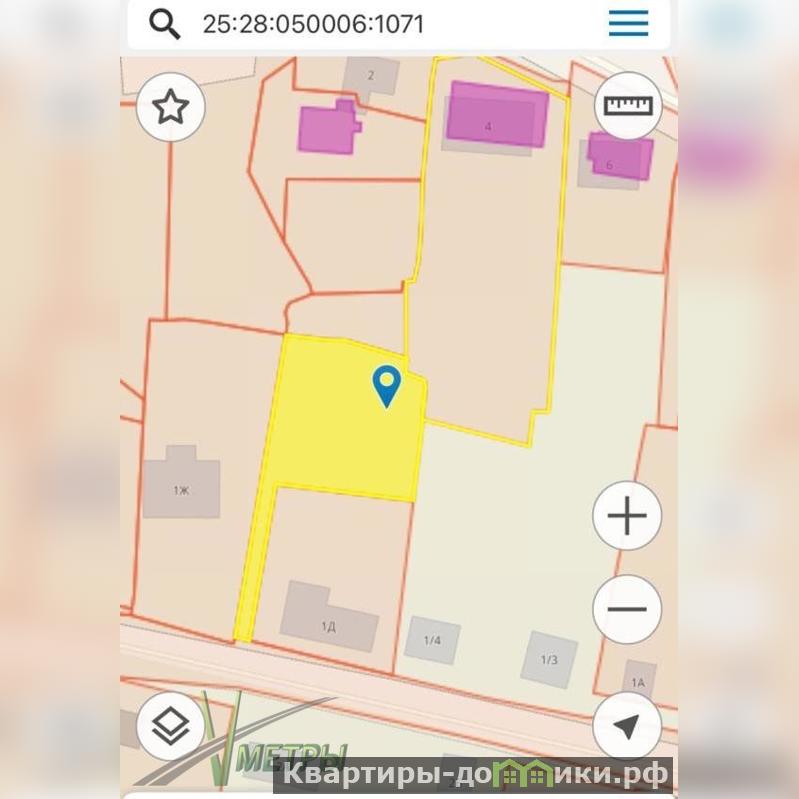Image resolution: width=799 pixels, height=799 pixels.
Task: Add this parcel to favorites with the star
Action: 171,106
